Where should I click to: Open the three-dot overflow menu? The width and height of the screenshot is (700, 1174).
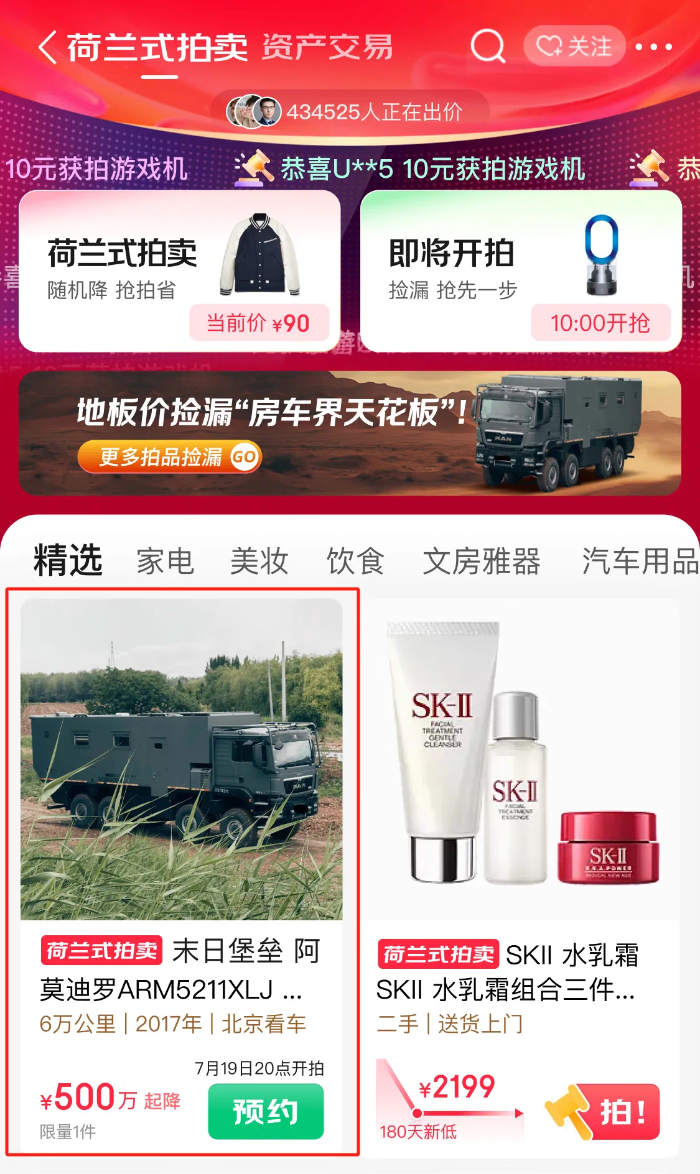pyautogui.click(x=654, y=46)
